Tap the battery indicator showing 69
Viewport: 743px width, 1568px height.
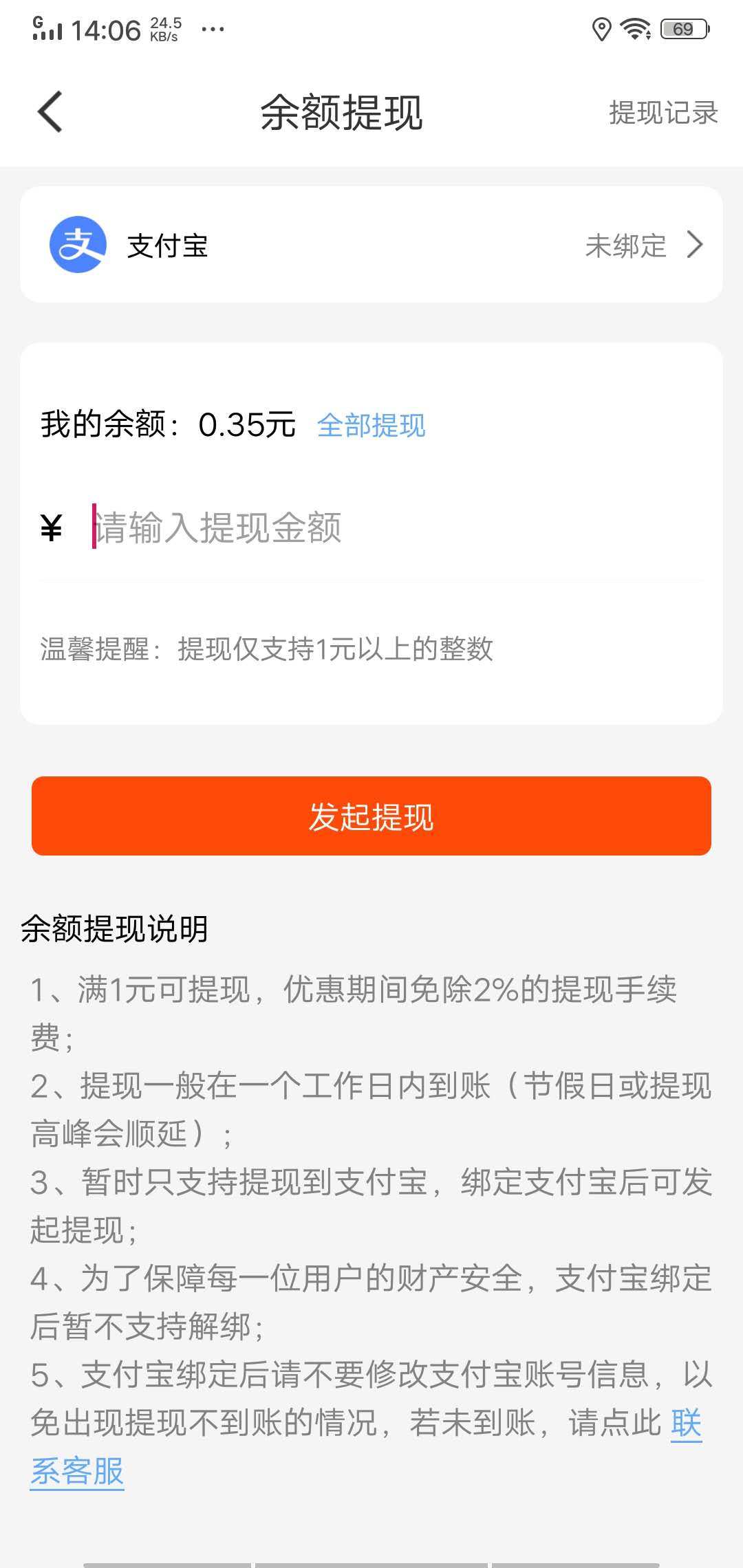point(683,28)
